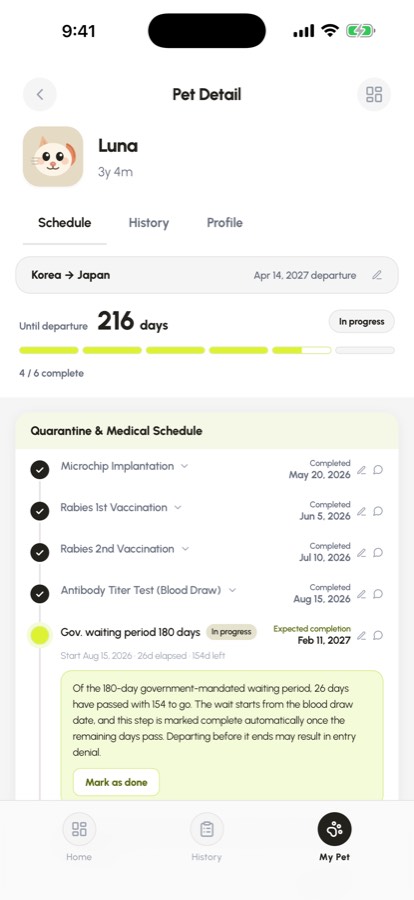This screenshot has width=414, height=900.
Task: Open comments for Rabies 1st Vaccination
Action: 378,511
